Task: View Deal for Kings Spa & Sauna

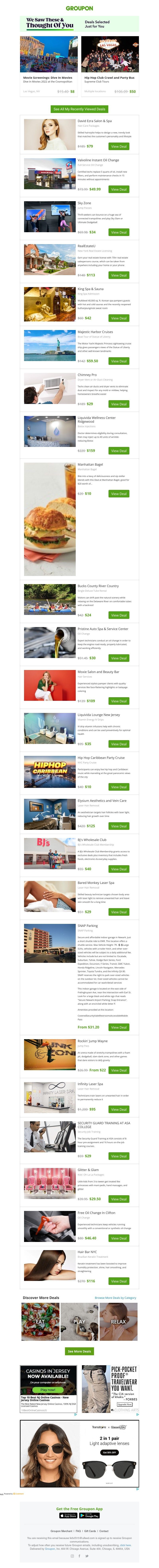Action: pyautogui.click(x=119, y=318)
